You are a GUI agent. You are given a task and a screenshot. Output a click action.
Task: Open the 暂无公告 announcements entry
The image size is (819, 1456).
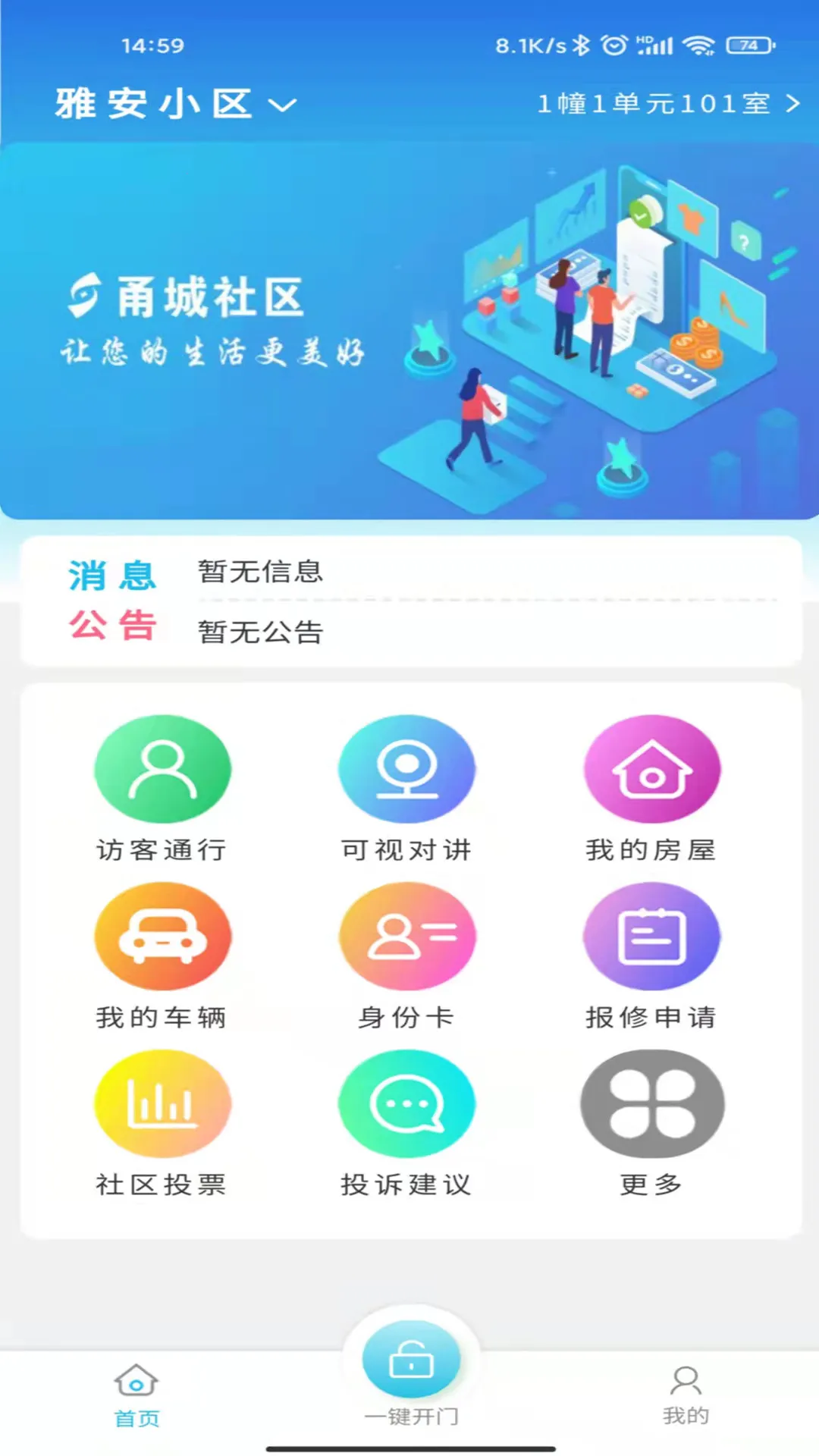tap(258, 632)
